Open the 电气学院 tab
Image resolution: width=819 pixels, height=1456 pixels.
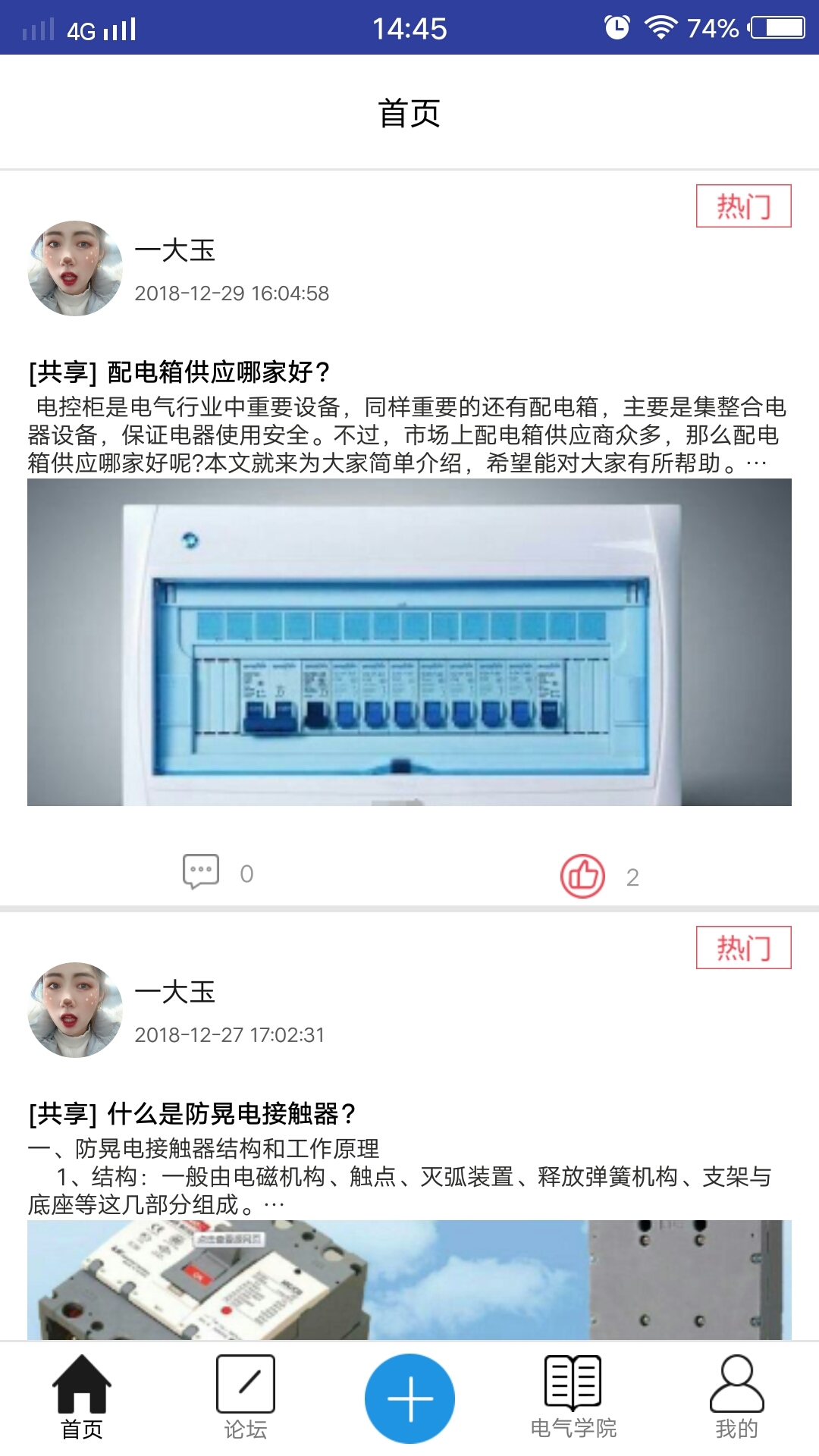point(573,1397)
